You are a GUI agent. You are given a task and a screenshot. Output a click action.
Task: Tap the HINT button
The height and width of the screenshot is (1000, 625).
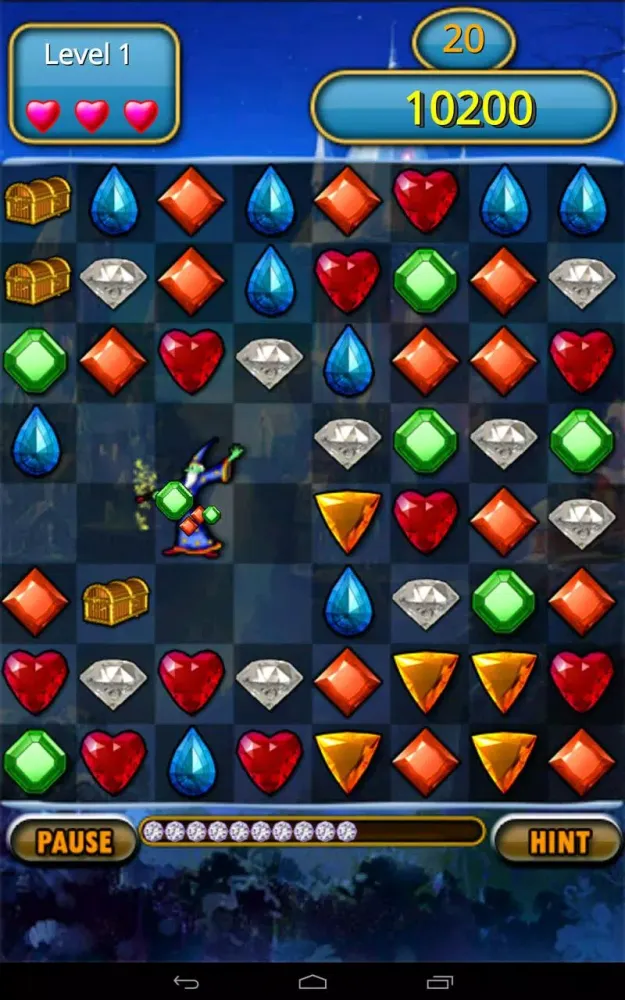coord(558,841)
